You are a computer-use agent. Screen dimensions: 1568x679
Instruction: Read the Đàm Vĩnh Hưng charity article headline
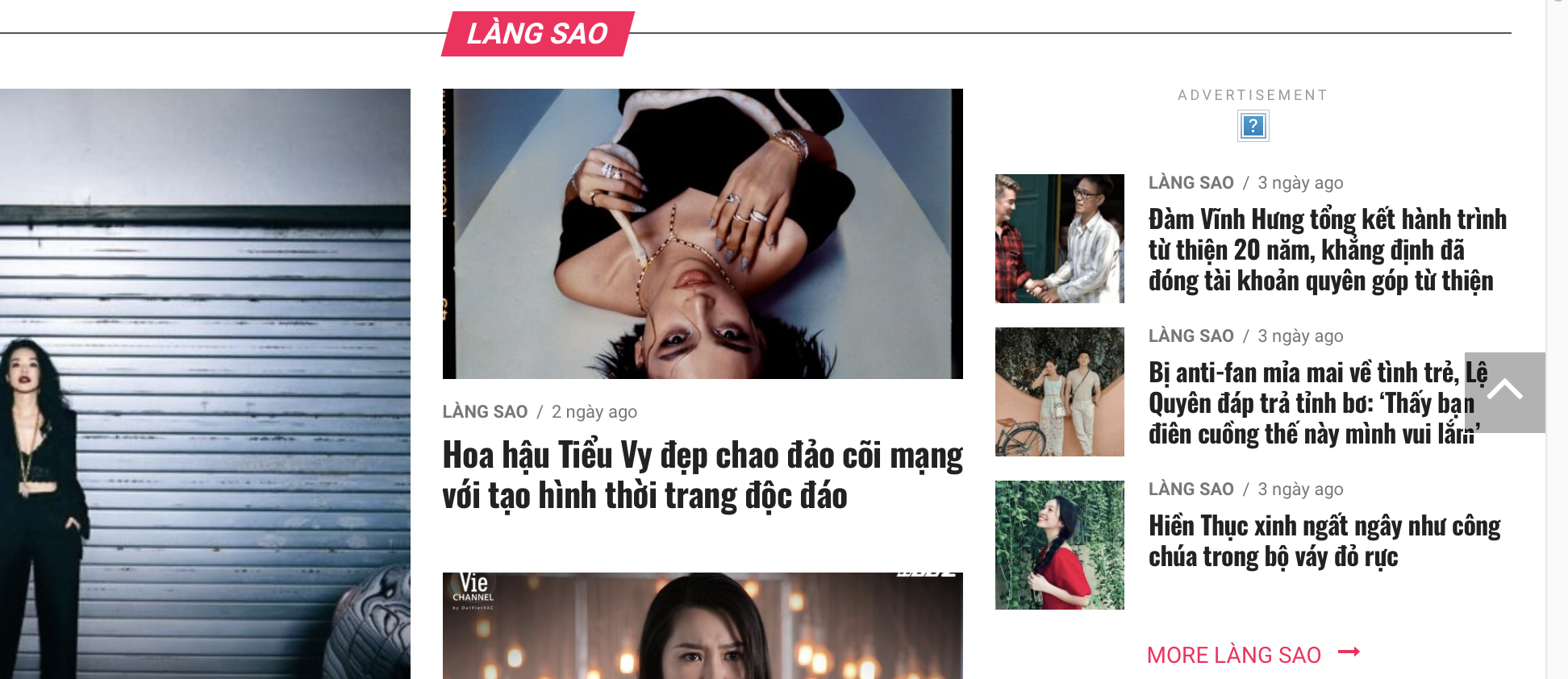tap(1327, 250)
